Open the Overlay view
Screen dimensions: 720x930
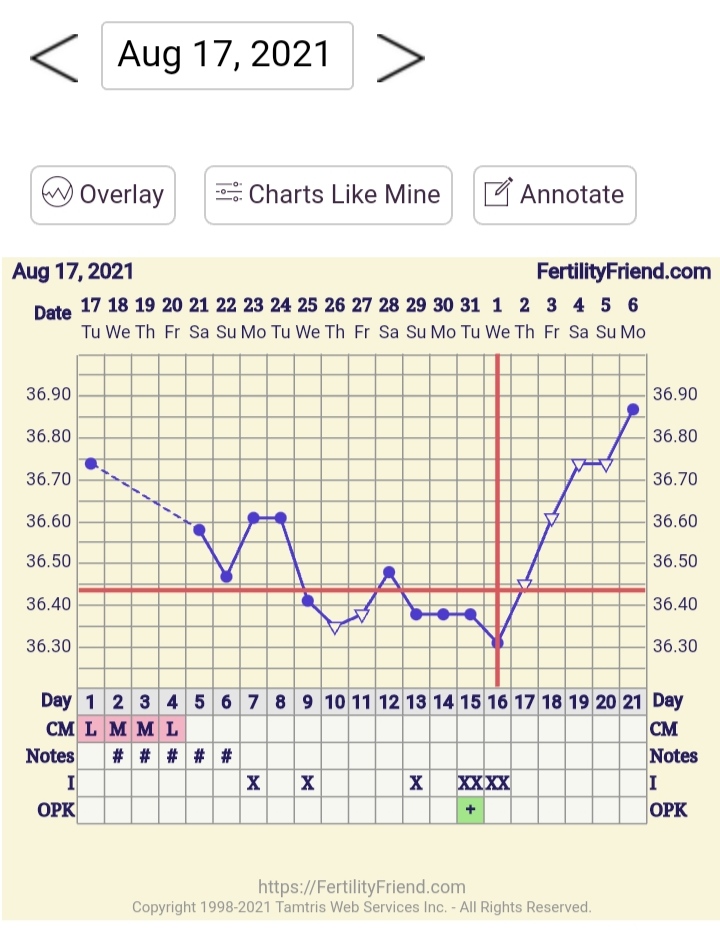[x=103, y=195]
